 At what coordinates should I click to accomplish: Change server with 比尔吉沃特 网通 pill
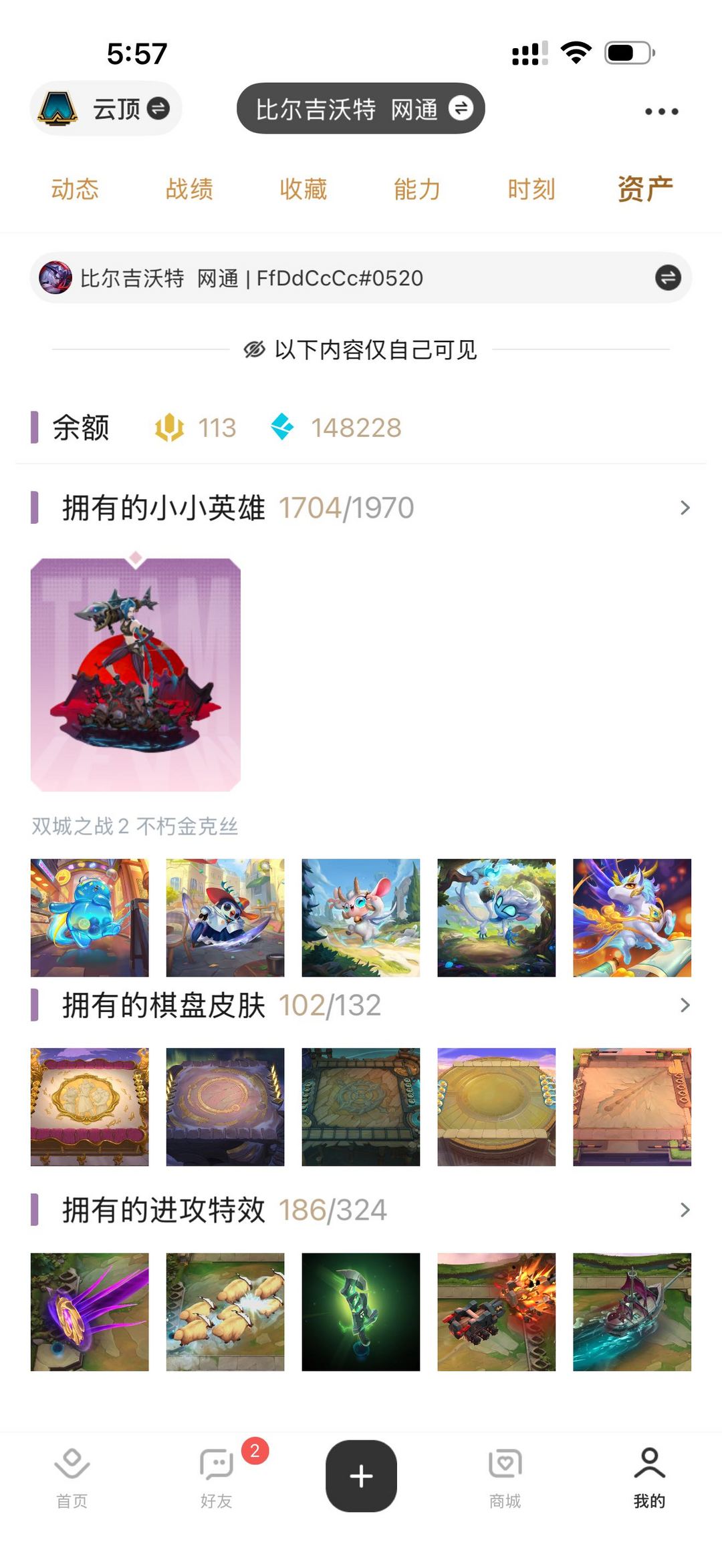[361, 108]
